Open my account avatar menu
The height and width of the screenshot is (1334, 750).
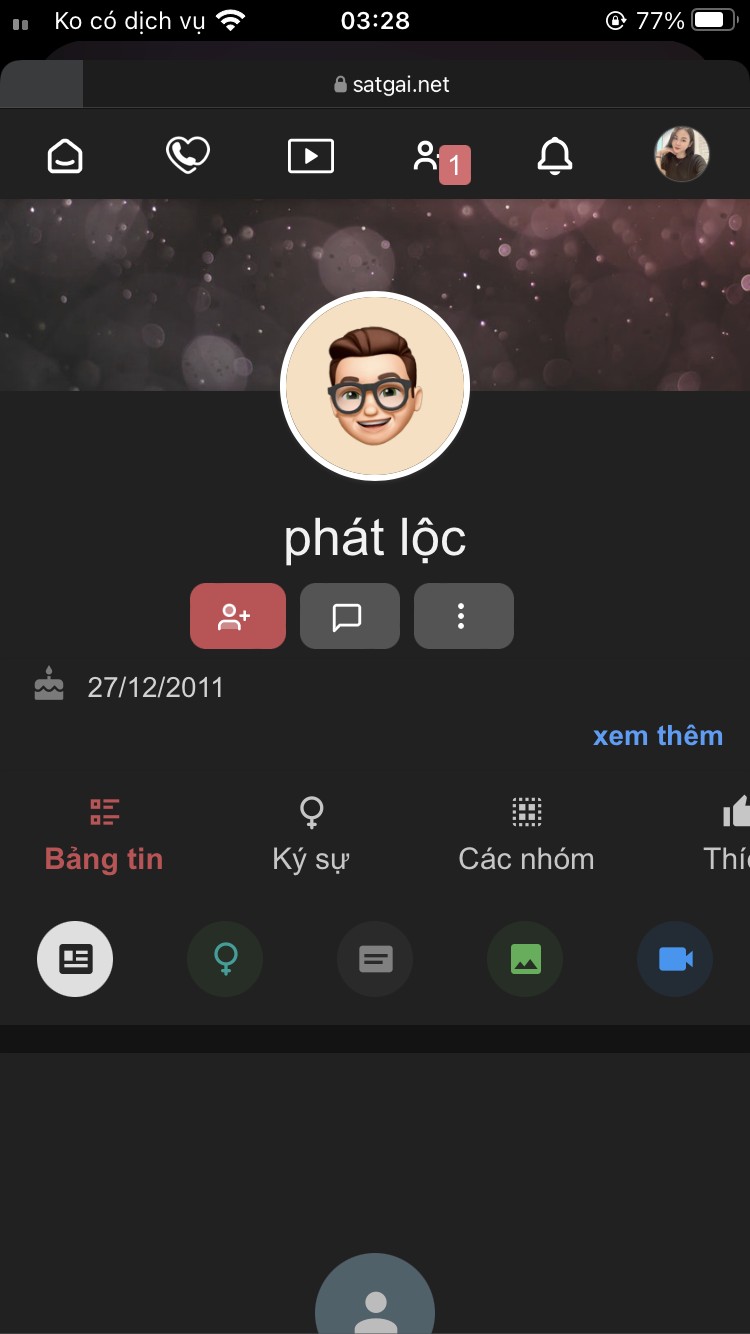pyautogui.click(x=682, y=155)
